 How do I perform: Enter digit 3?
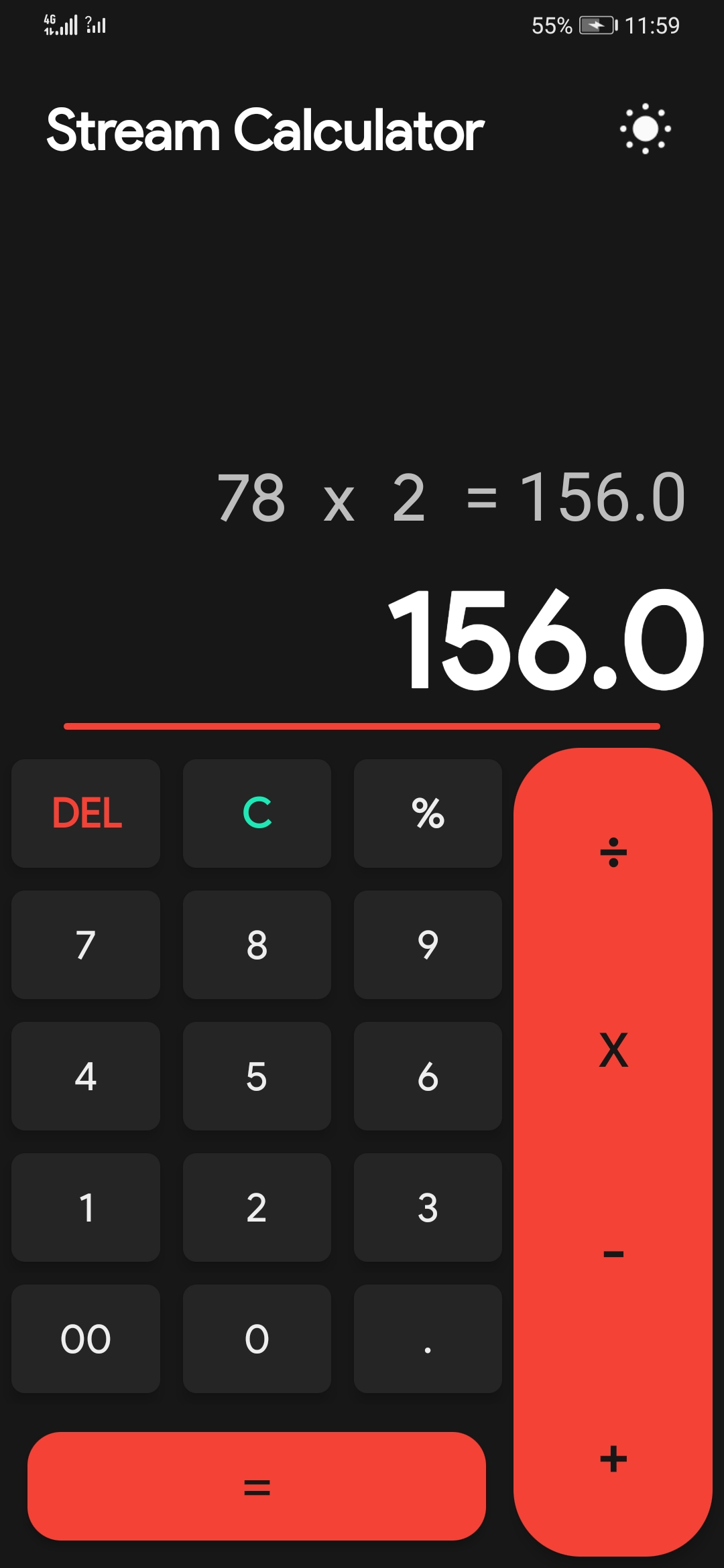tap(428, 1207)
